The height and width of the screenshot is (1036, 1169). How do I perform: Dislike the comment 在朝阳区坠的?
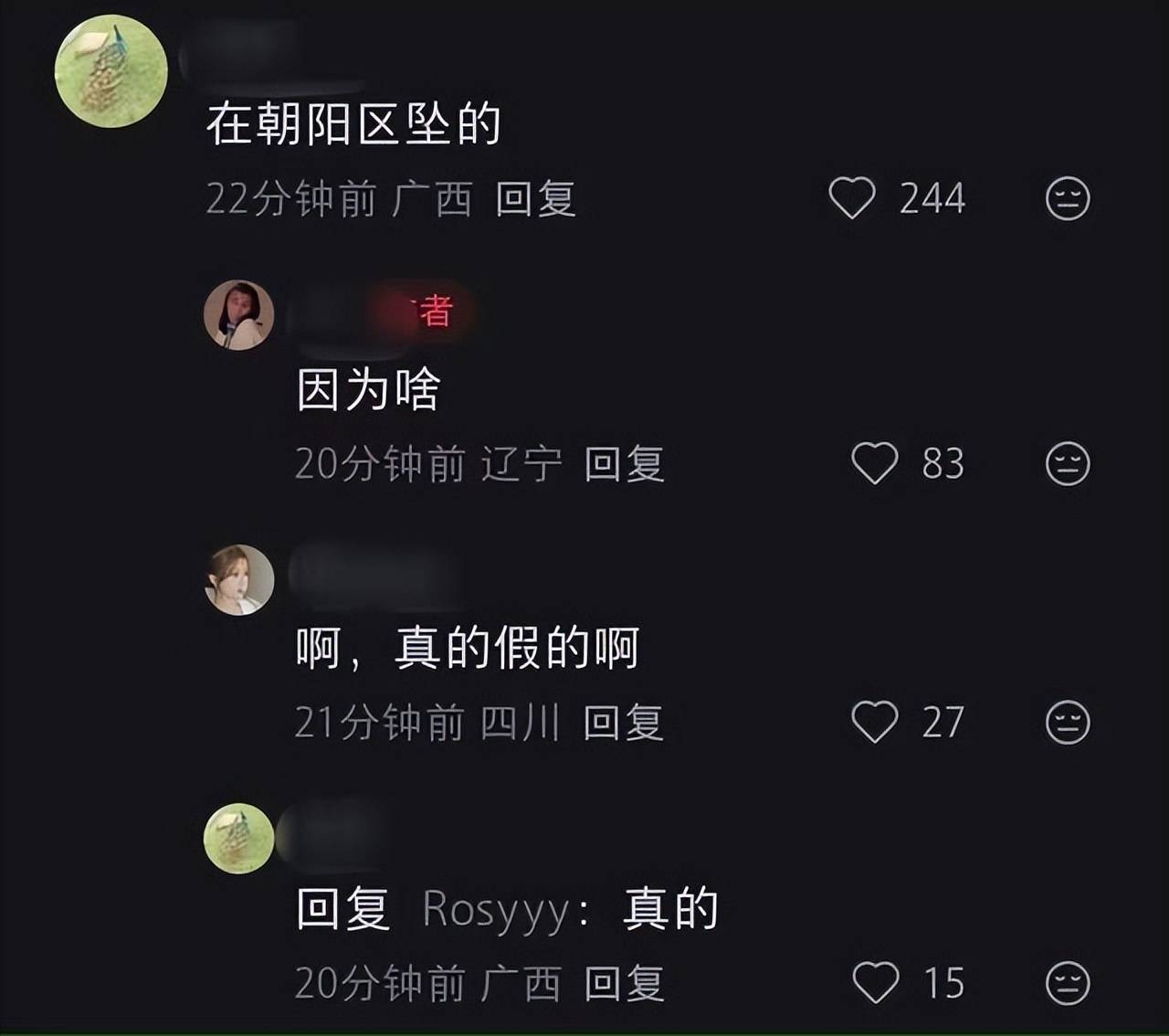(x=1067, y=198)
